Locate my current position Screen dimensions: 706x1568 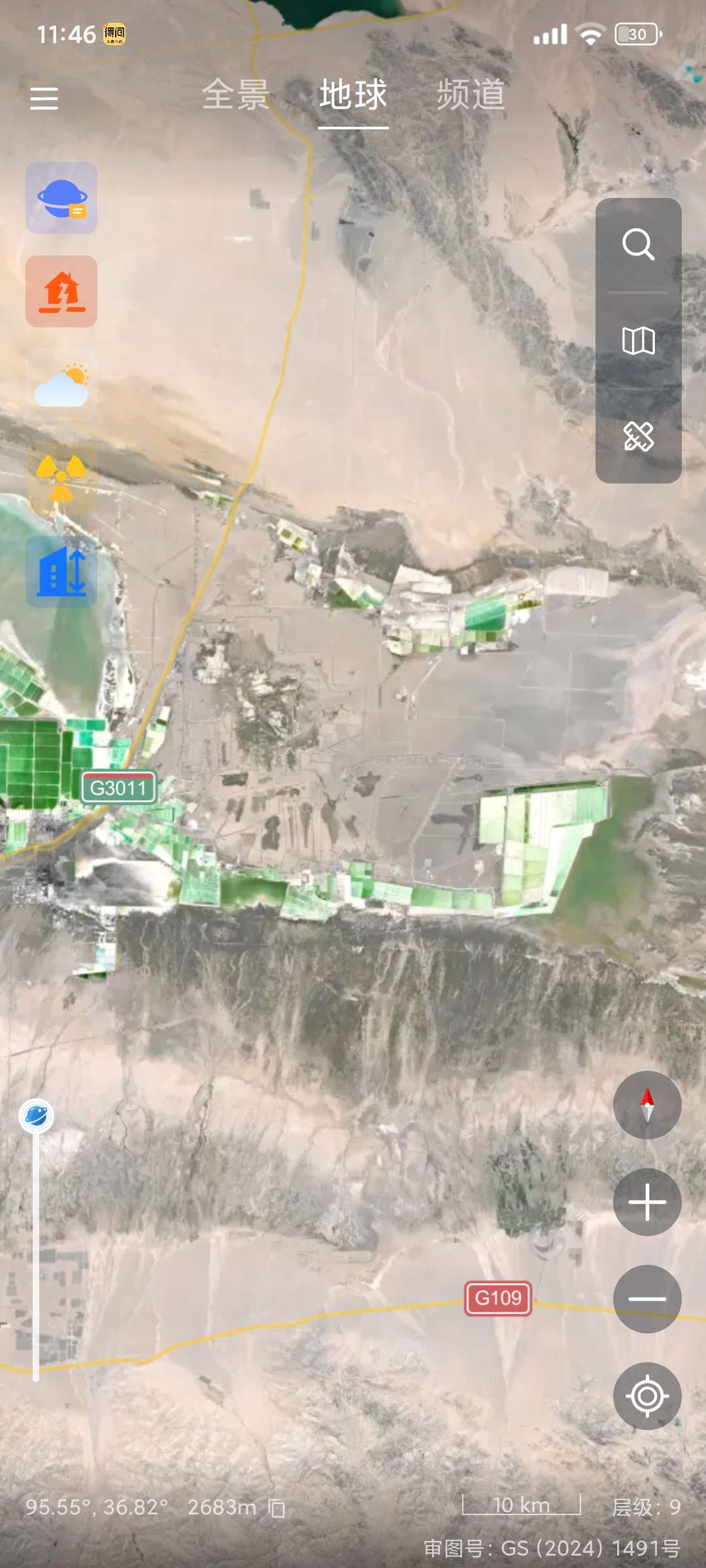click(647, 1396)
